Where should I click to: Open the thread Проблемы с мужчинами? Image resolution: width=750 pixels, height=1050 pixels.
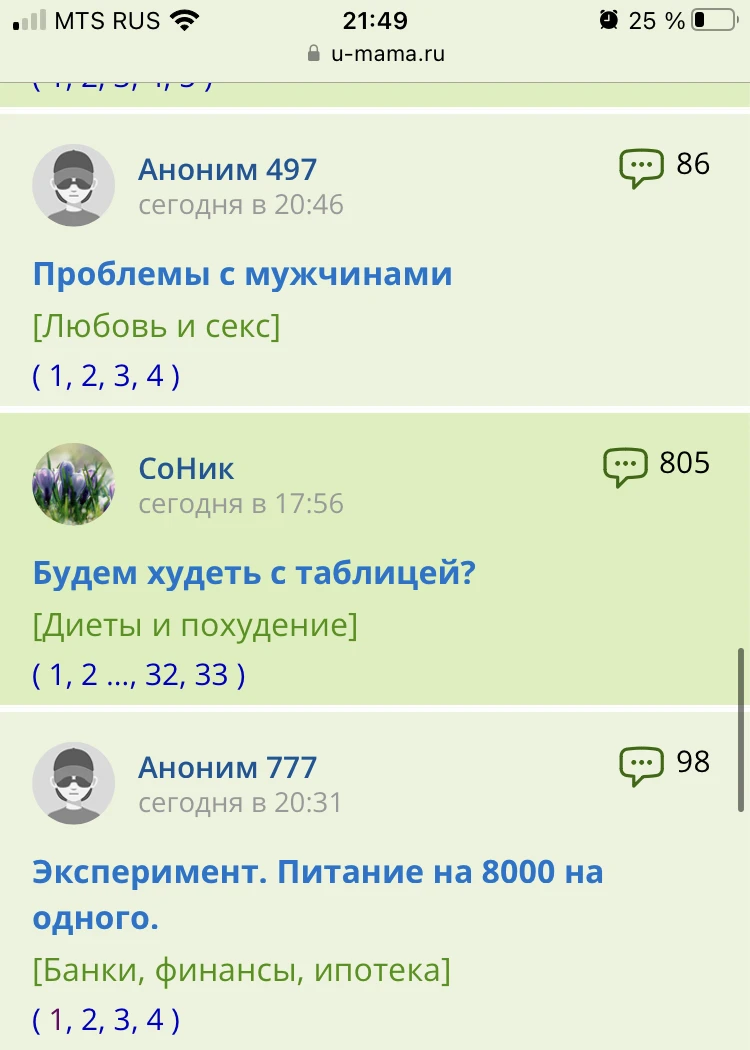[x=242, y=274]
